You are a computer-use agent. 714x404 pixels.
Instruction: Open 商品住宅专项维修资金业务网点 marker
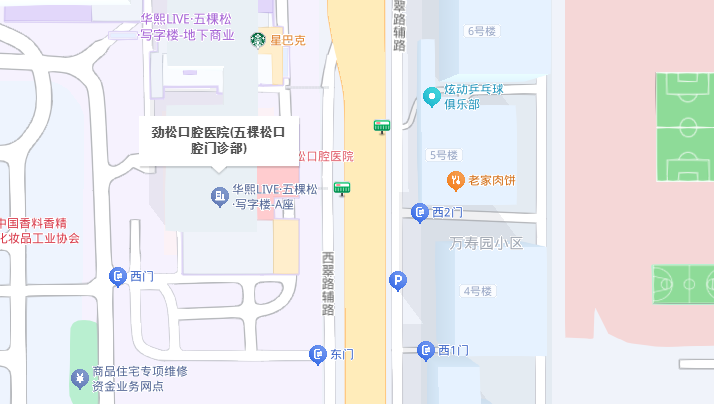(79, 378)
